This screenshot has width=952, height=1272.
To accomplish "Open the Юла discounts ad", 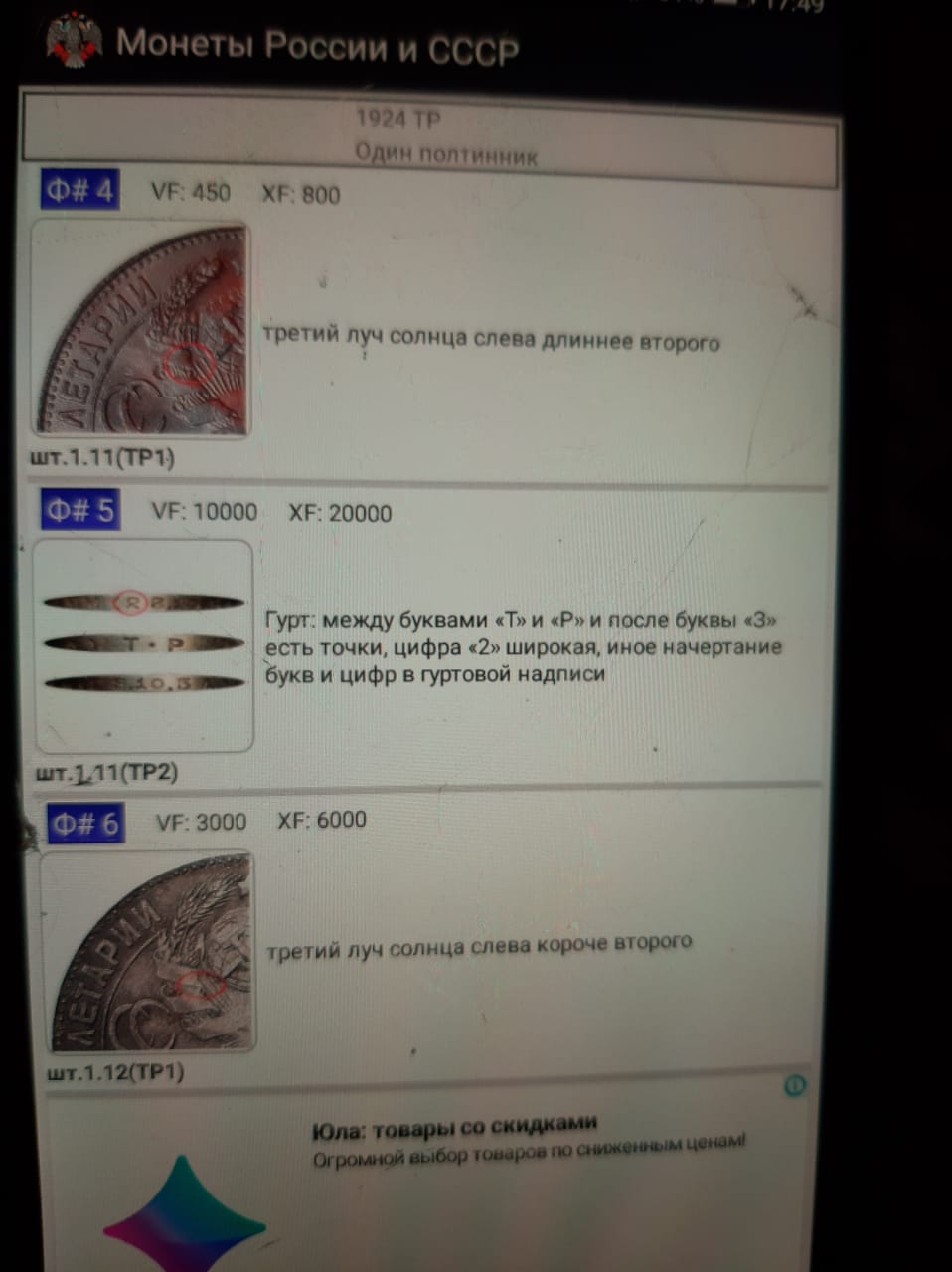I will (453, 1127).
